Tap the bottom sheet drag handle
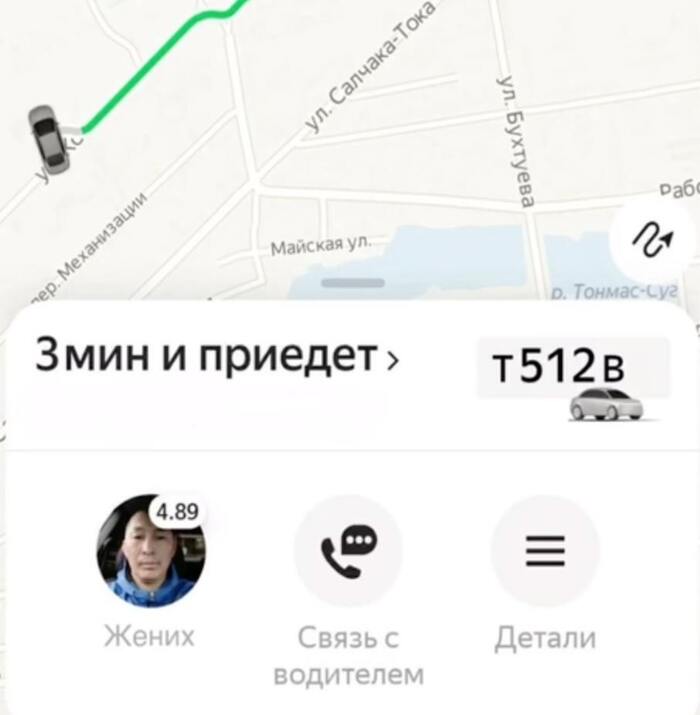This screenshot has width=700, height=715. (352, 283)
